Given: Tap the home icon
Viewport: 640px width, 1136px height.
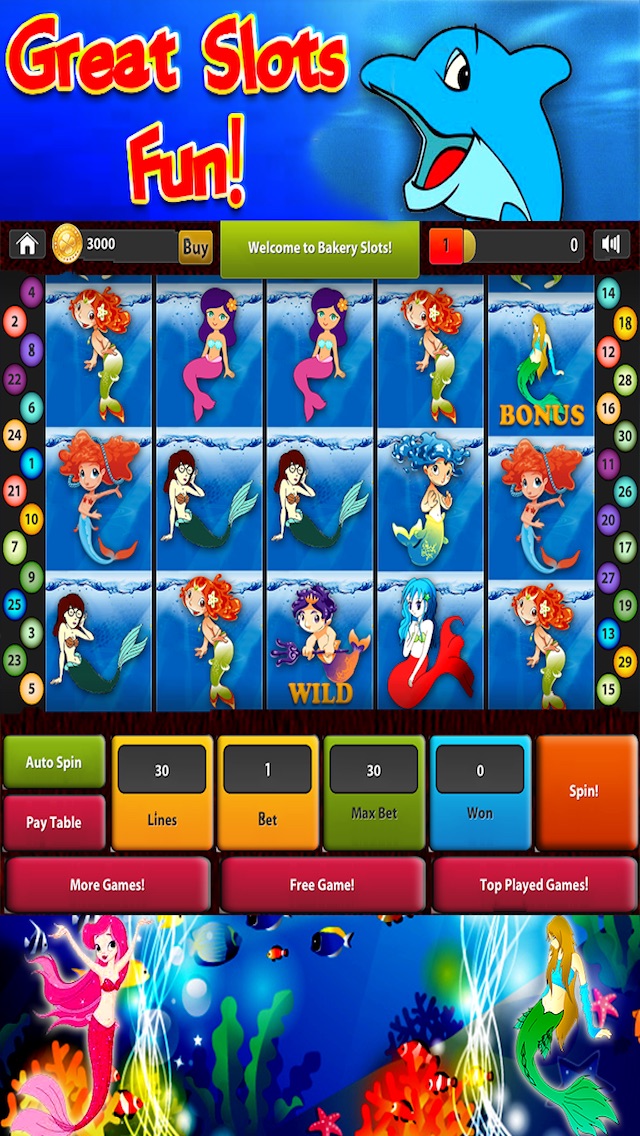Looking at the screenshot, I should 27,244.
